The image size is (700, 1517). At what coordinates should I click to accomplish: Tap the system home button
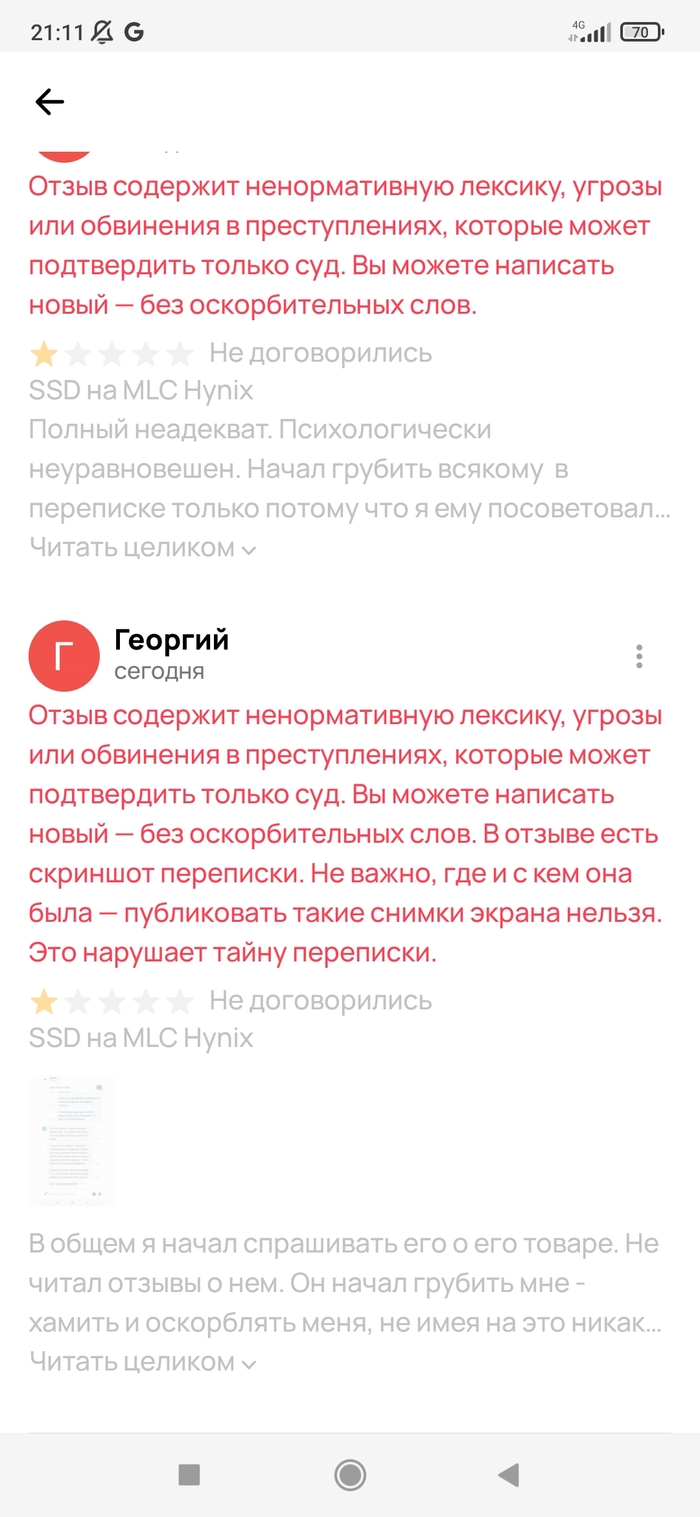350,1474
